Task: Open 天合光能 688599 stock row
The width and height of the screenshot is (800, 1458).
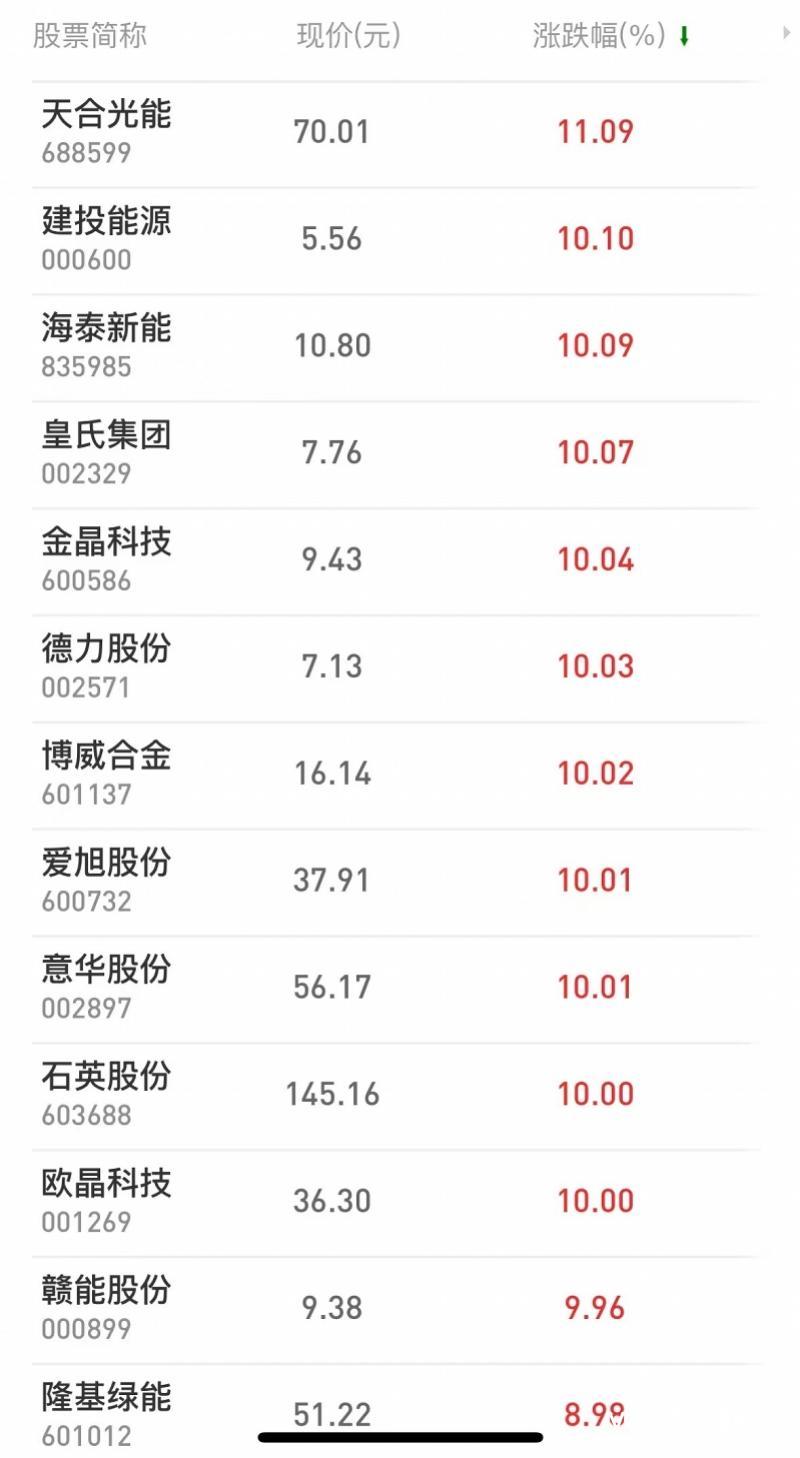Action: (395, 134)
